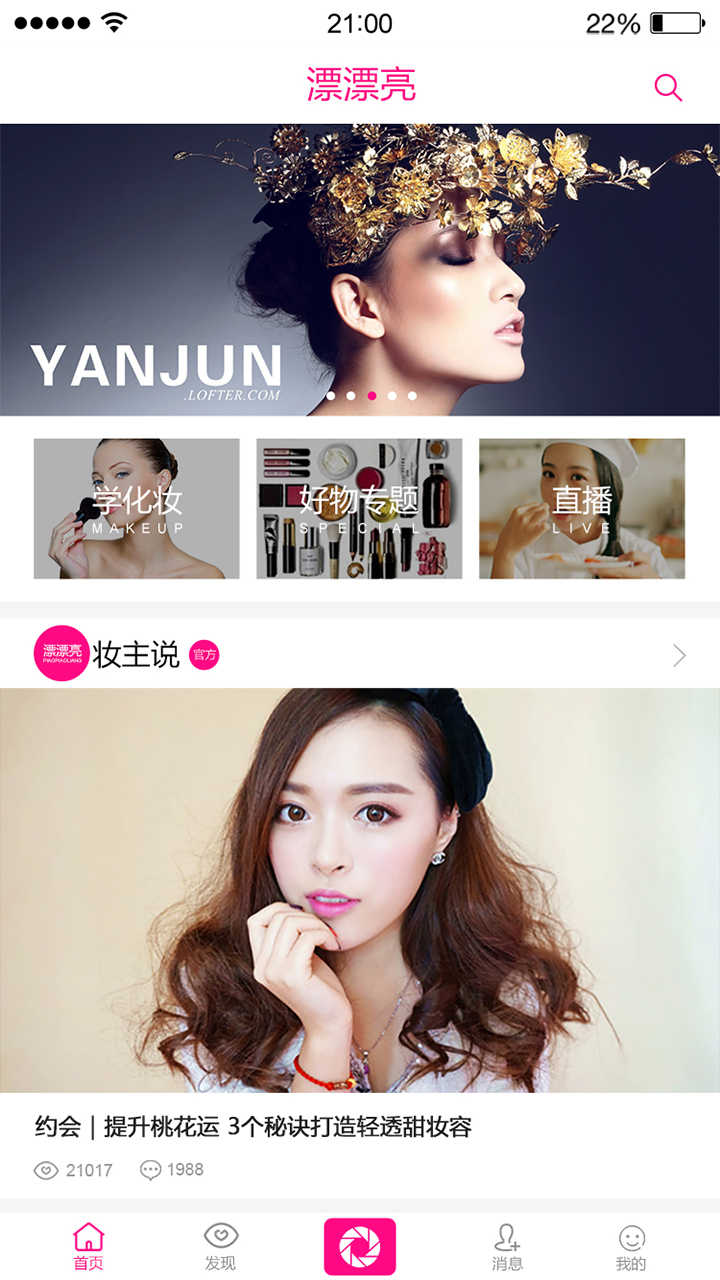Tap the pink camera button
720x1280 pixels.
360,1246
